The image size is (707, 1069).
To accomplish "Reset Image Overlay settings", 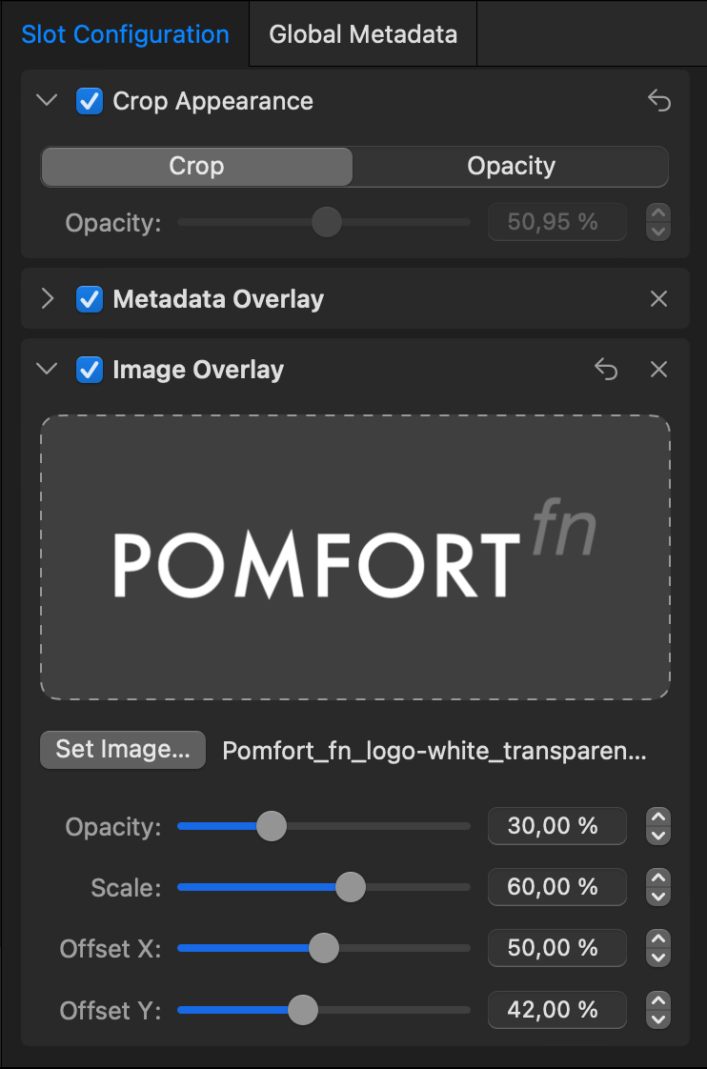I will click(x=606, y=370).
